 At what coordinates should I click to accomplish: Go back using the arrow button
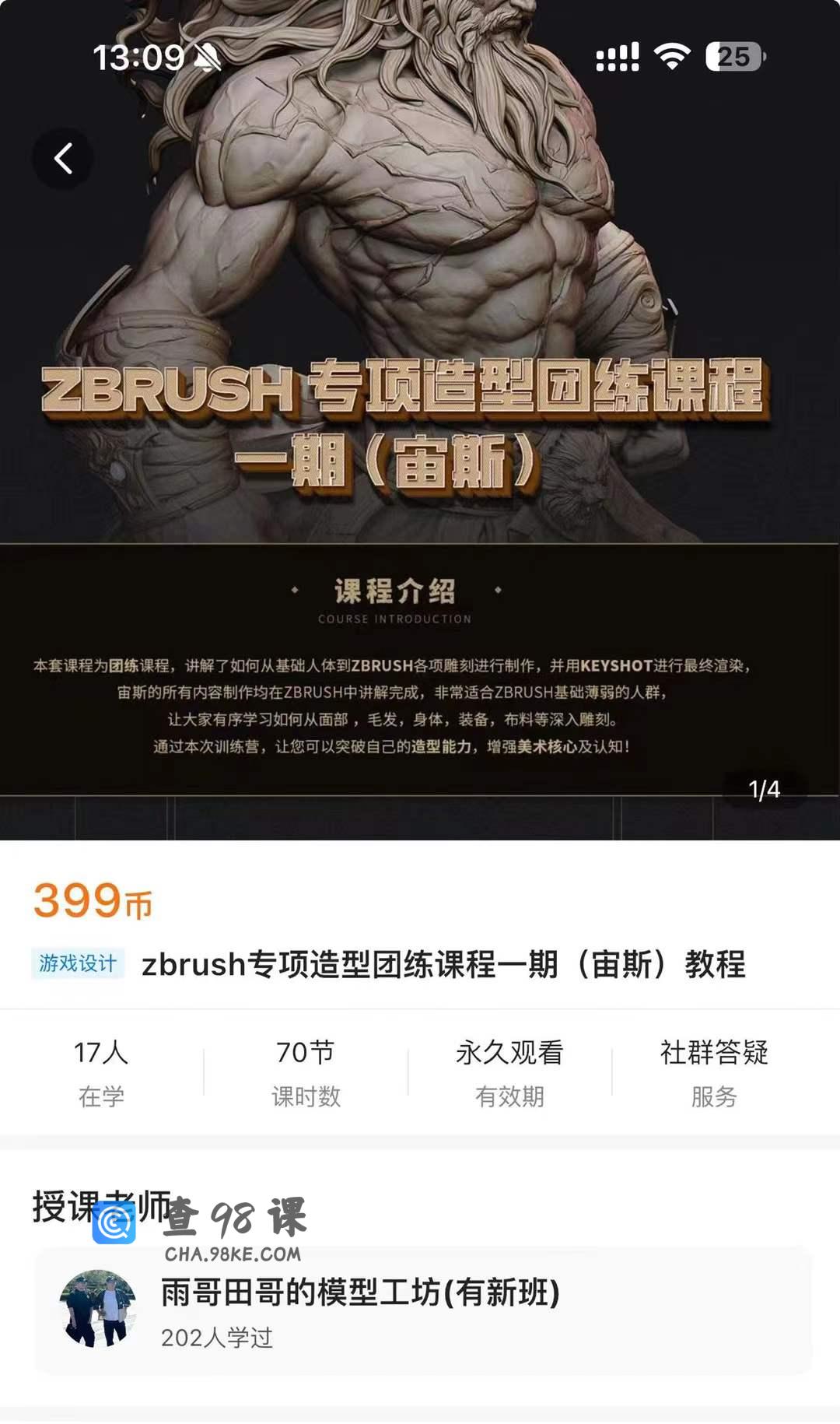coord(63,158)
